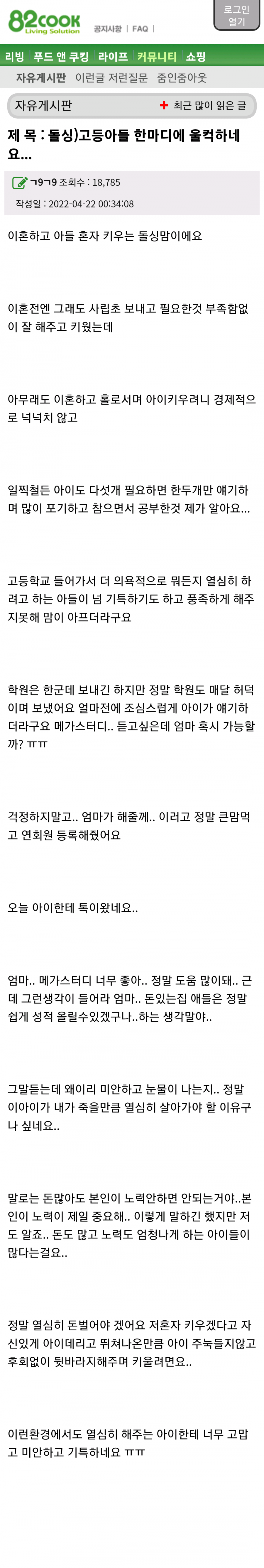Switch to the 리빙 menu
The image size is (264, 1568).
pos(15,57)
